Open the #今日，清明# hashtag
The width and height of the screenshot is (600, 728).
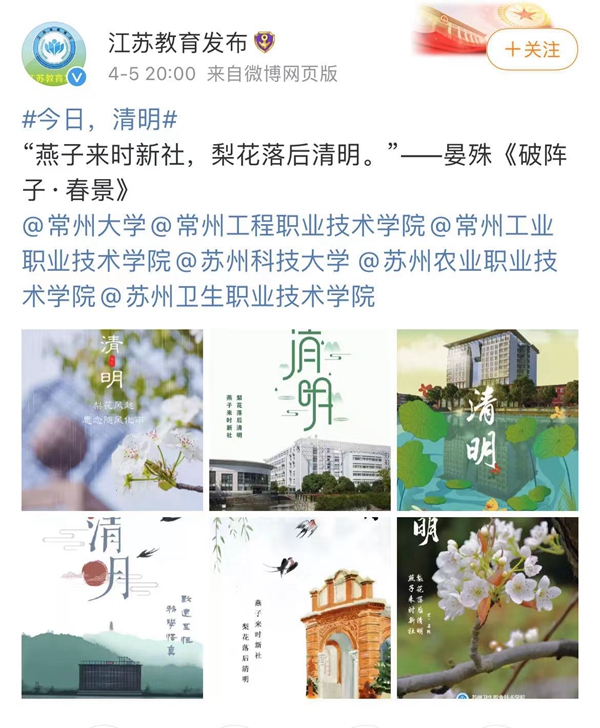(x=99, y=120)
